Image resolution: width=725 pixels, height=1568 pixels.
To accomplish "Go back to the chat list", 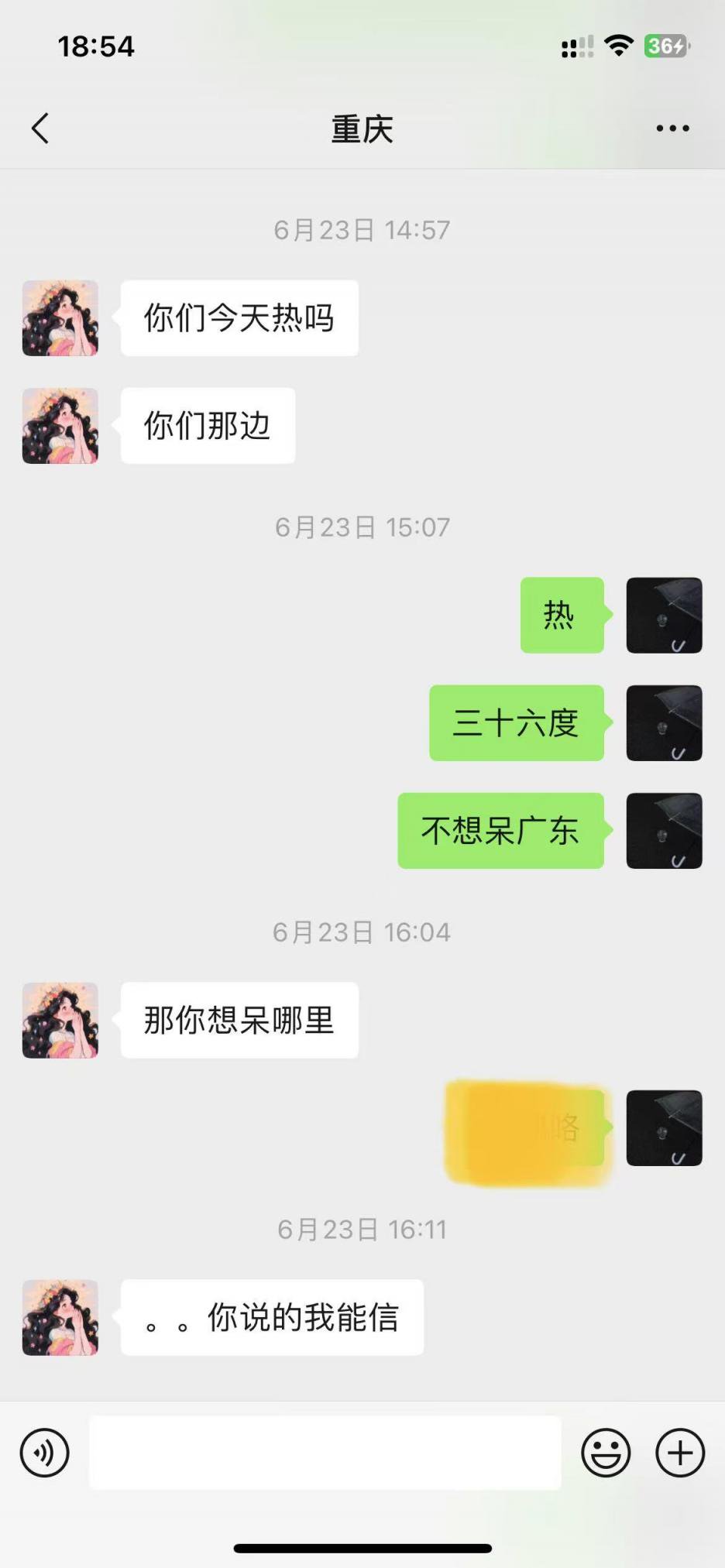I will tap(40, 129).
